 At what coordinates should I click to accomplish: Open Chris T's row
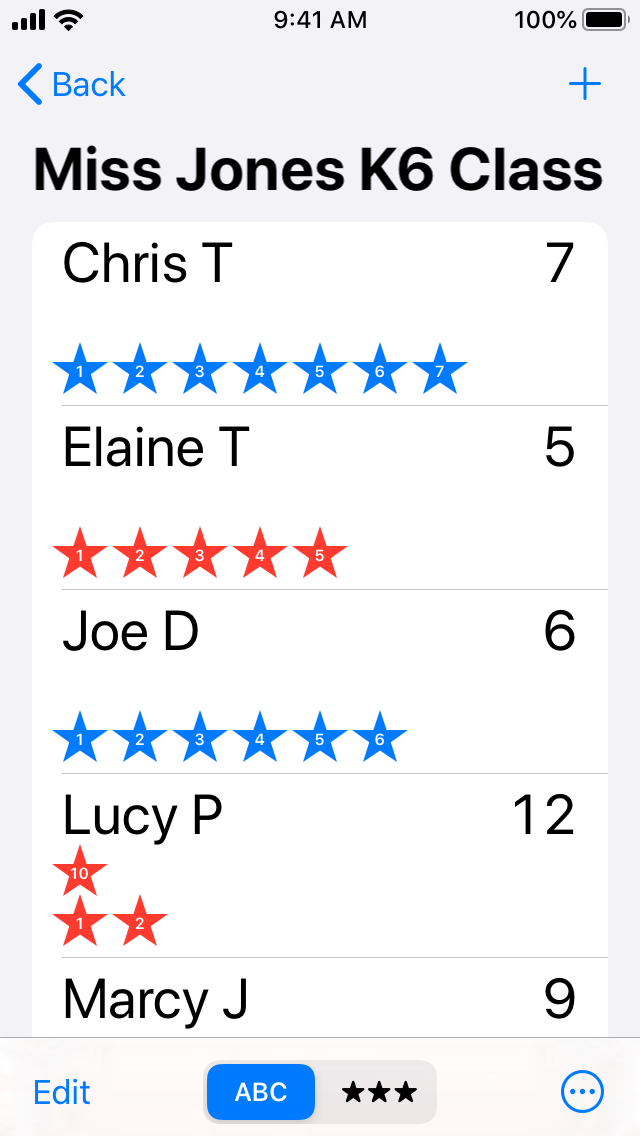click(x=320, y=314)
